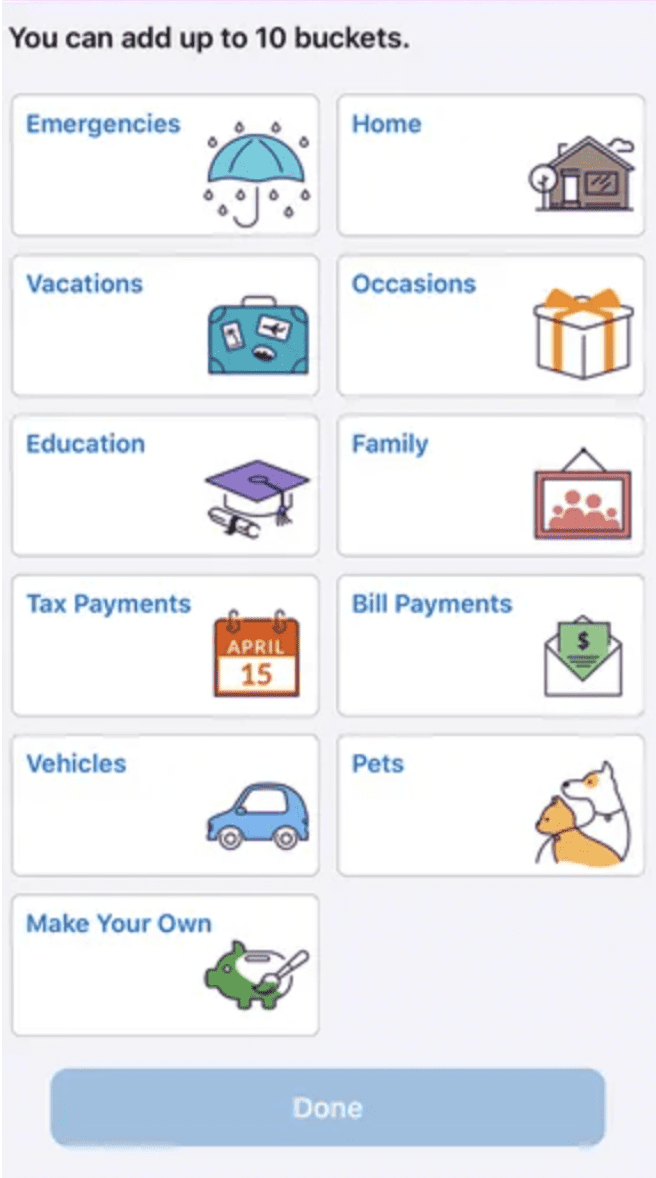Pick the Pets bucket card
656x1178 pixels.
[x=490, y=805]
